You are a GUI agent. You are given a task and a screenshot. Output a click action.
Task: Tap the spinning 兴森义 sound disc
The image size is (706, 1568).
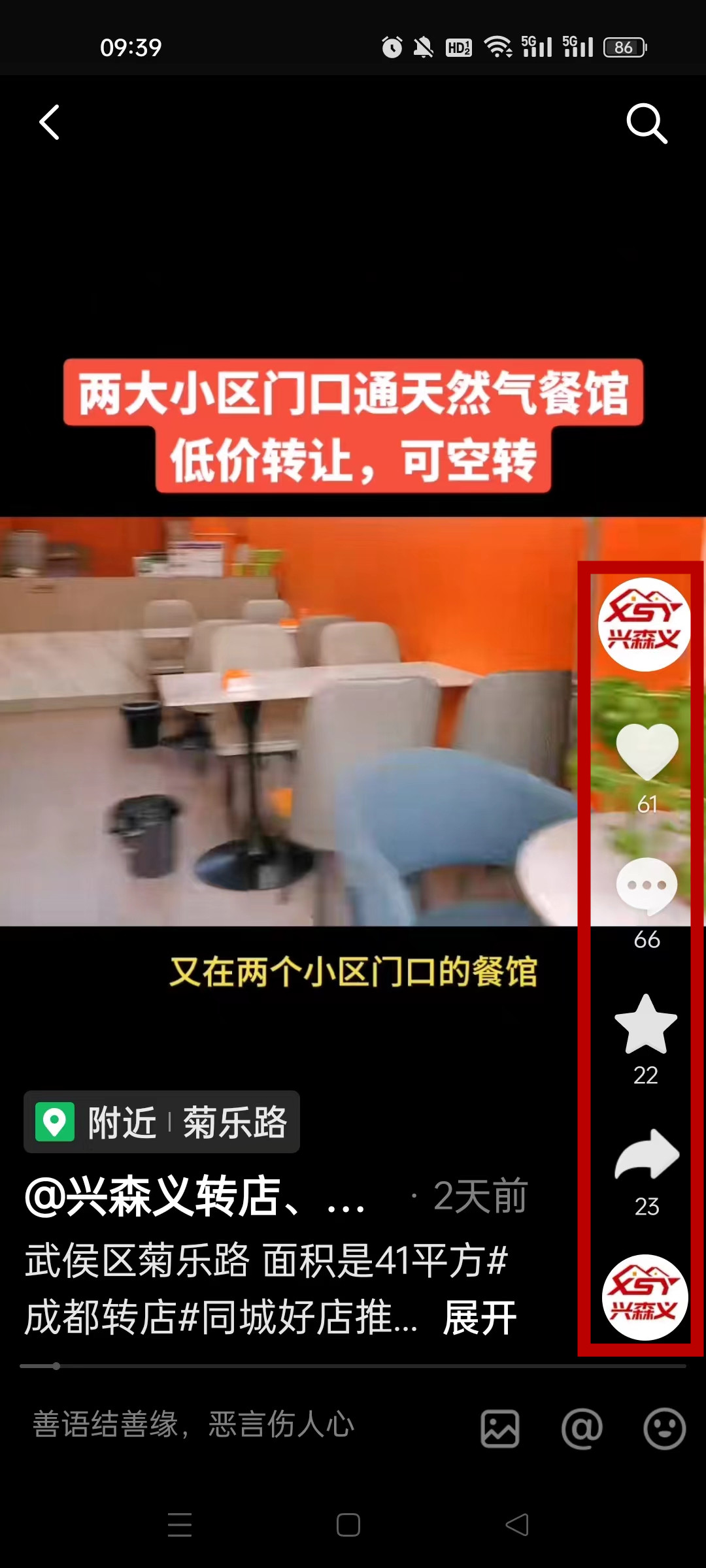click(645, 1298)
